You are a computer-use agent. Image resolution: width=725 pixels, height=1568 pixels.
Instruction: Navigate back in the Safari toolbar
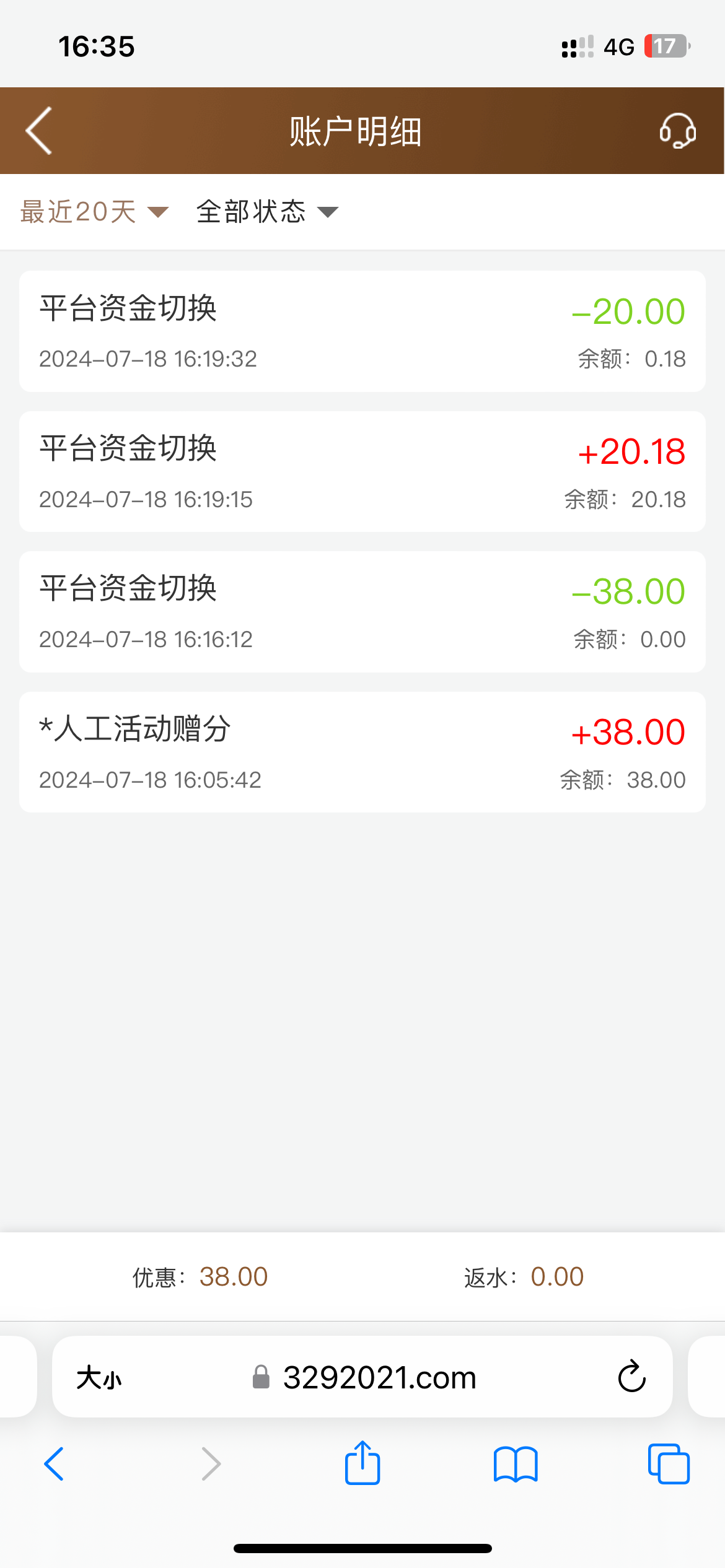point(55,1464)
